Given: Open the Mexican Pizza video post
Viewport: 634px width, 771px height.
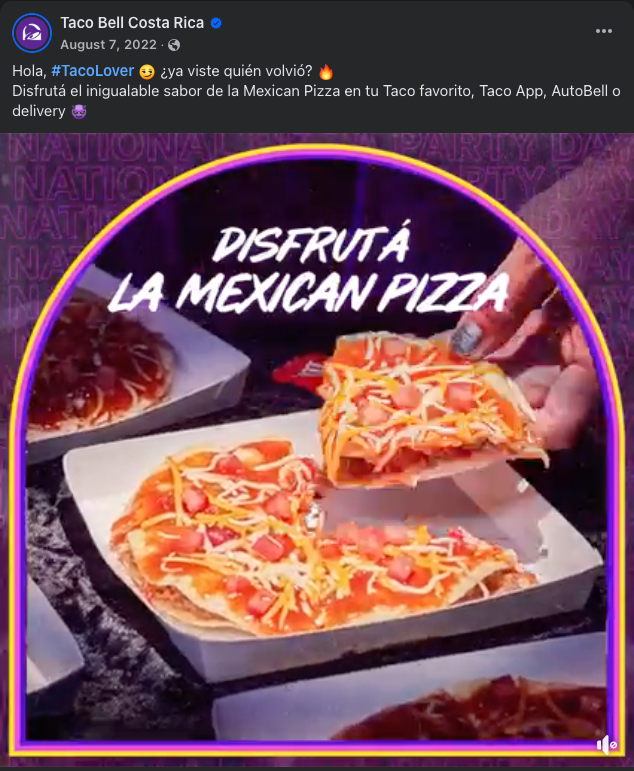Looking at the screenshot, I should pyautogui.click(x=317, y=450).
